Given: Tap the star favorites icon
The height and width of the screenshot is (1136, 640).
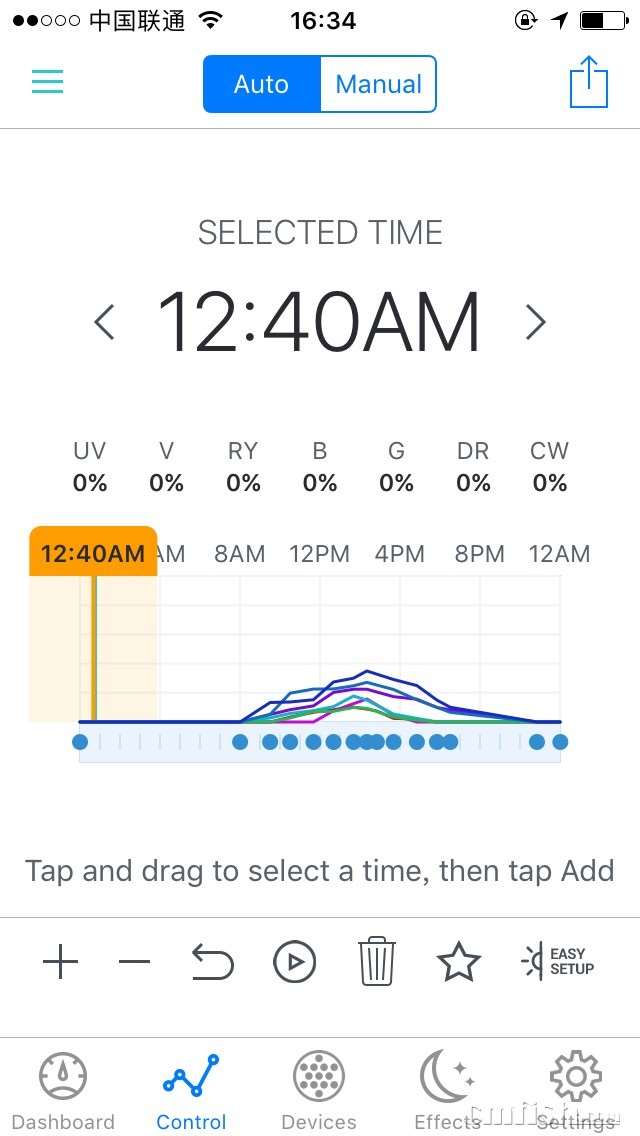Looking at the screenshot, I should click(x=459, y=963).
